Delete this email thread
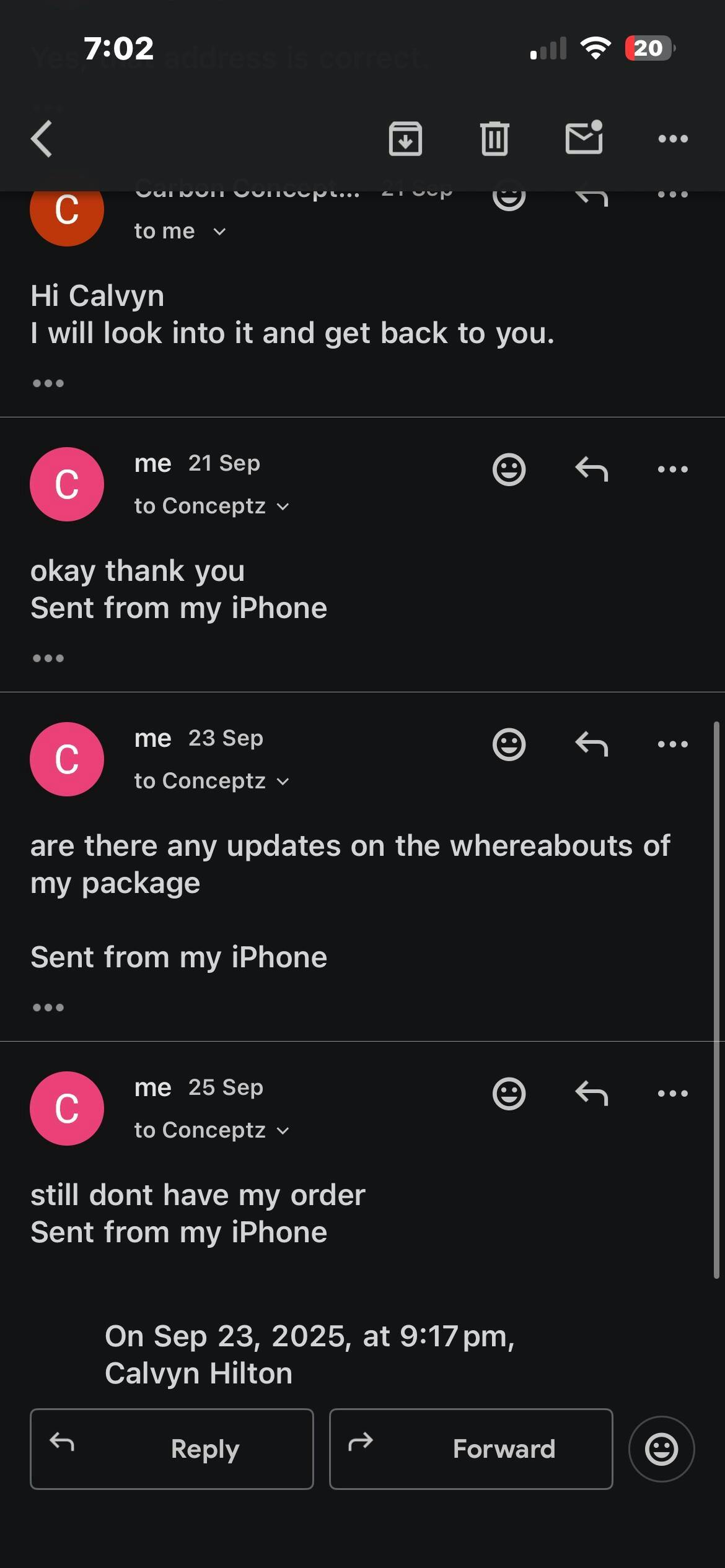The height and width of the screenshot is (1568, 725). coord(494,139)
